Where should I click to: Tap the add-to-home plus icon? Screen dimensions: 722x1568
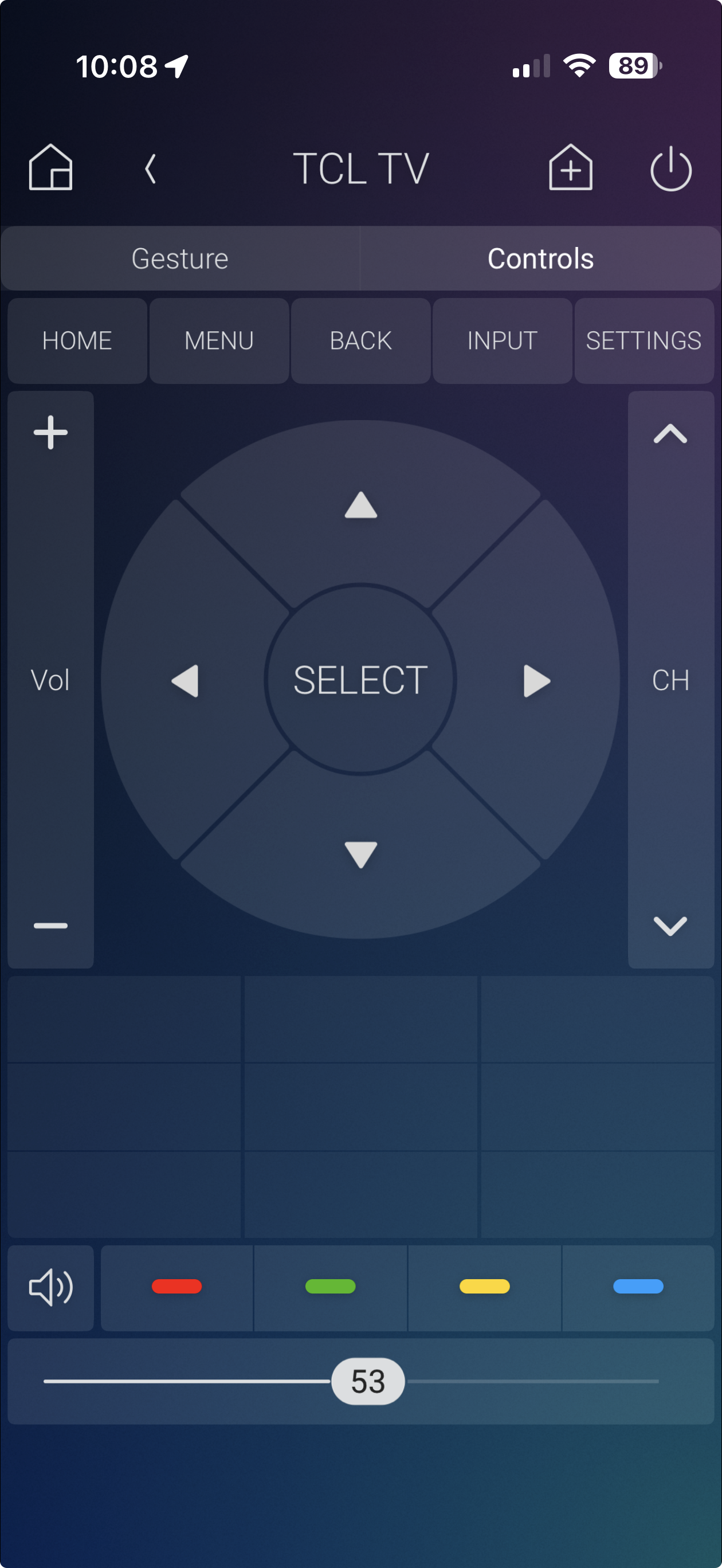pyautogui.click(x=570, y=167)
